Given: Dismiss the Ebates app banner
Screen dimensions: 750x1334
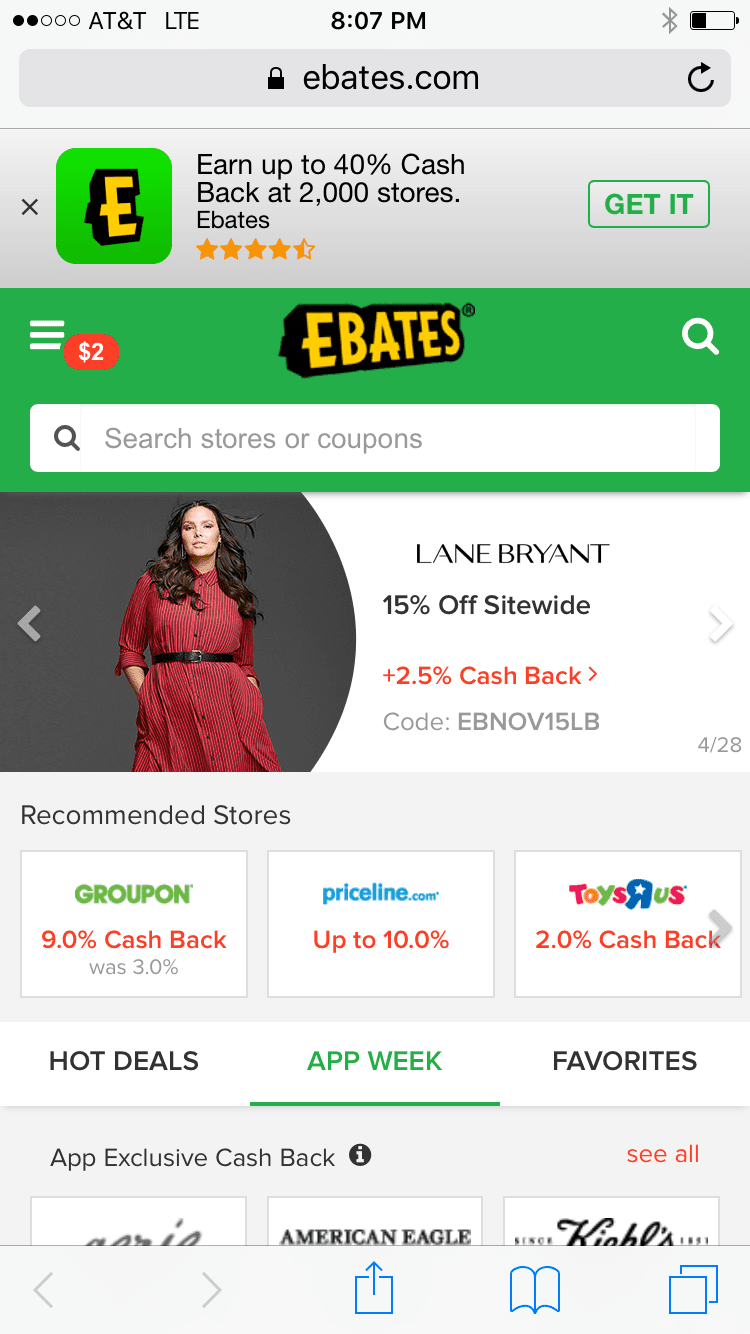Looking at the screenshot, I should tap(30, 207).
